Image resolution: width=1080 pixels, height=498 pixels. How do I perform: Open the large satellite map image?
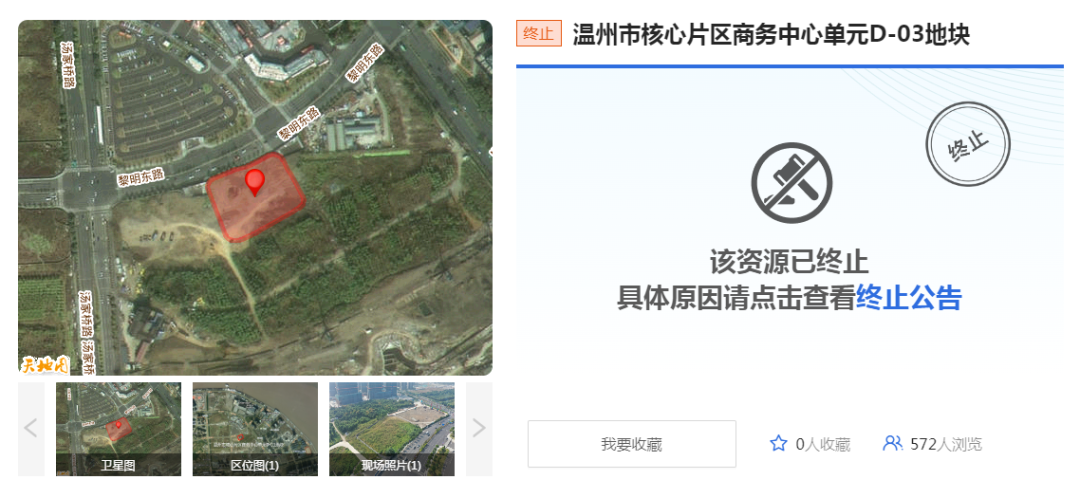pyautogui.click(x=255, y=197)
